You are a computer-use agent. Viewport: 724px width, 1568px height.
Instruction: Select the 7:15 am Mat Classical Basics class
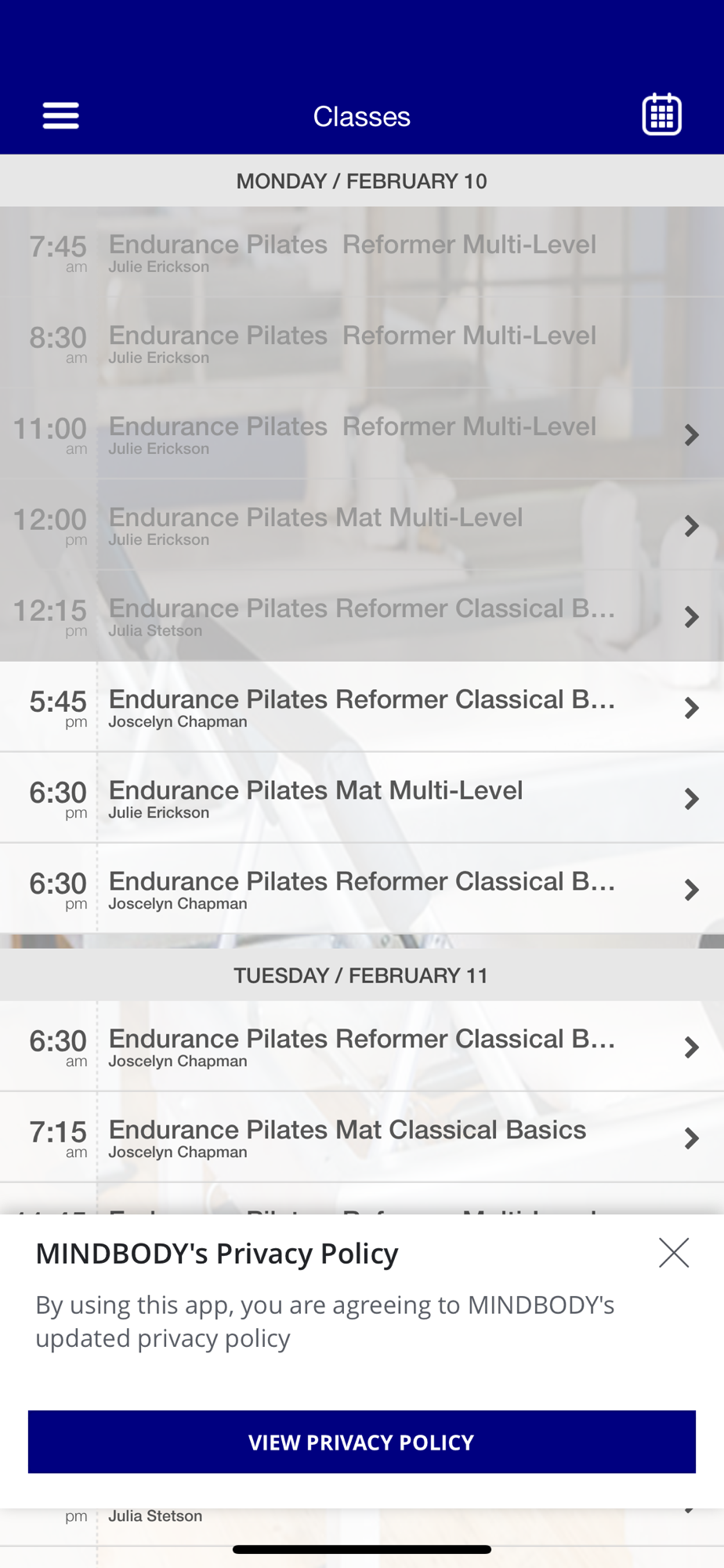click(362, 1138)
